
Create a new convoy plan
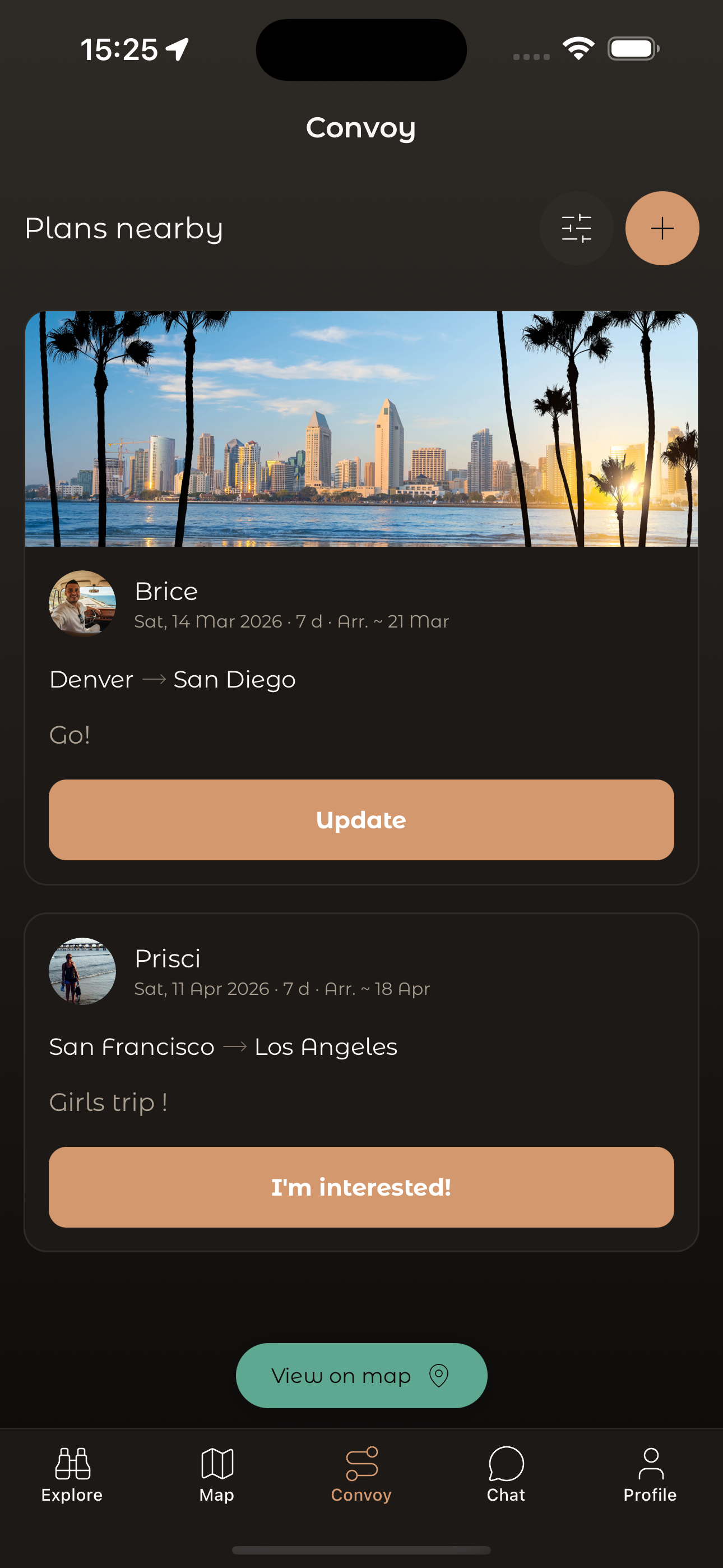click(661, 228)
